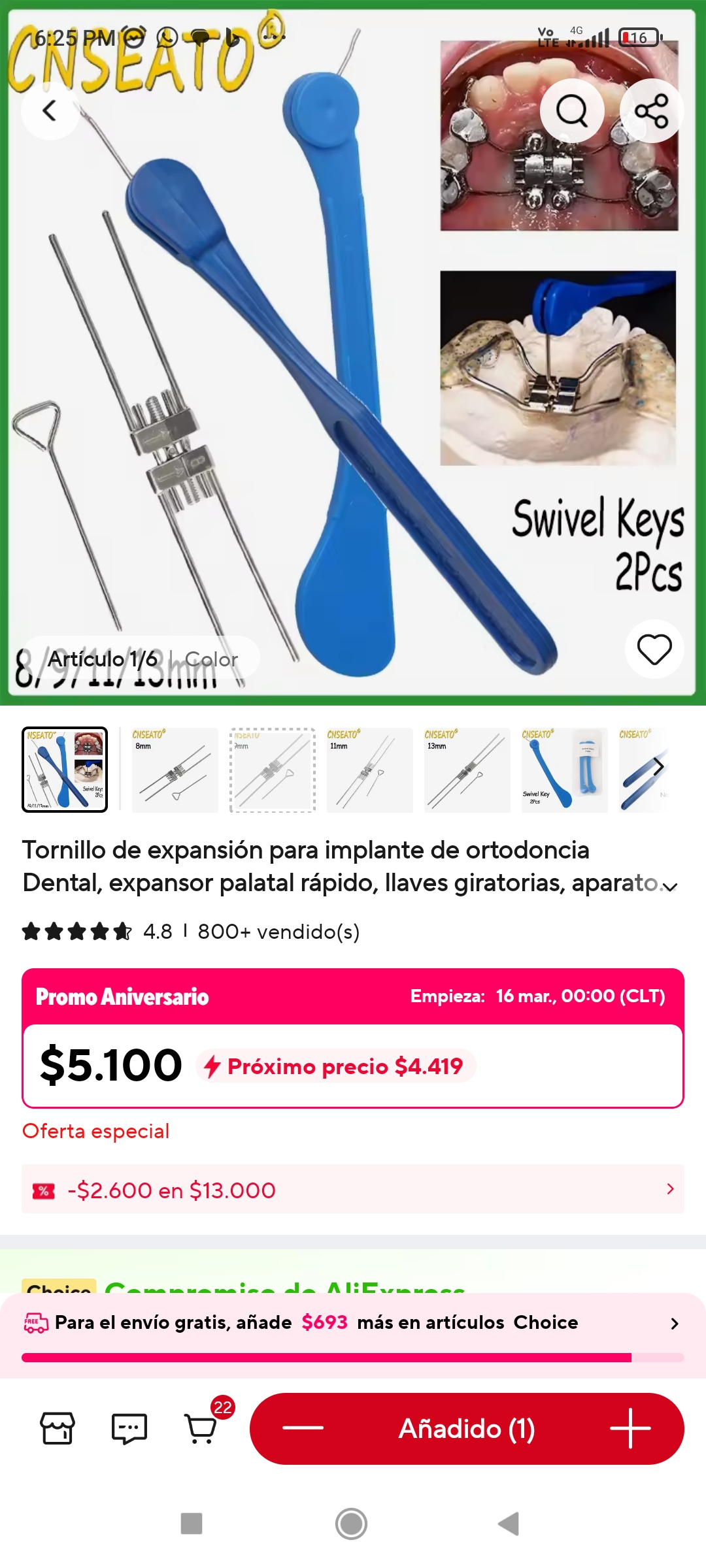This screenshot has width=706, height=1568.
Task: Go back from the product page
Action: tap(50, 110)
